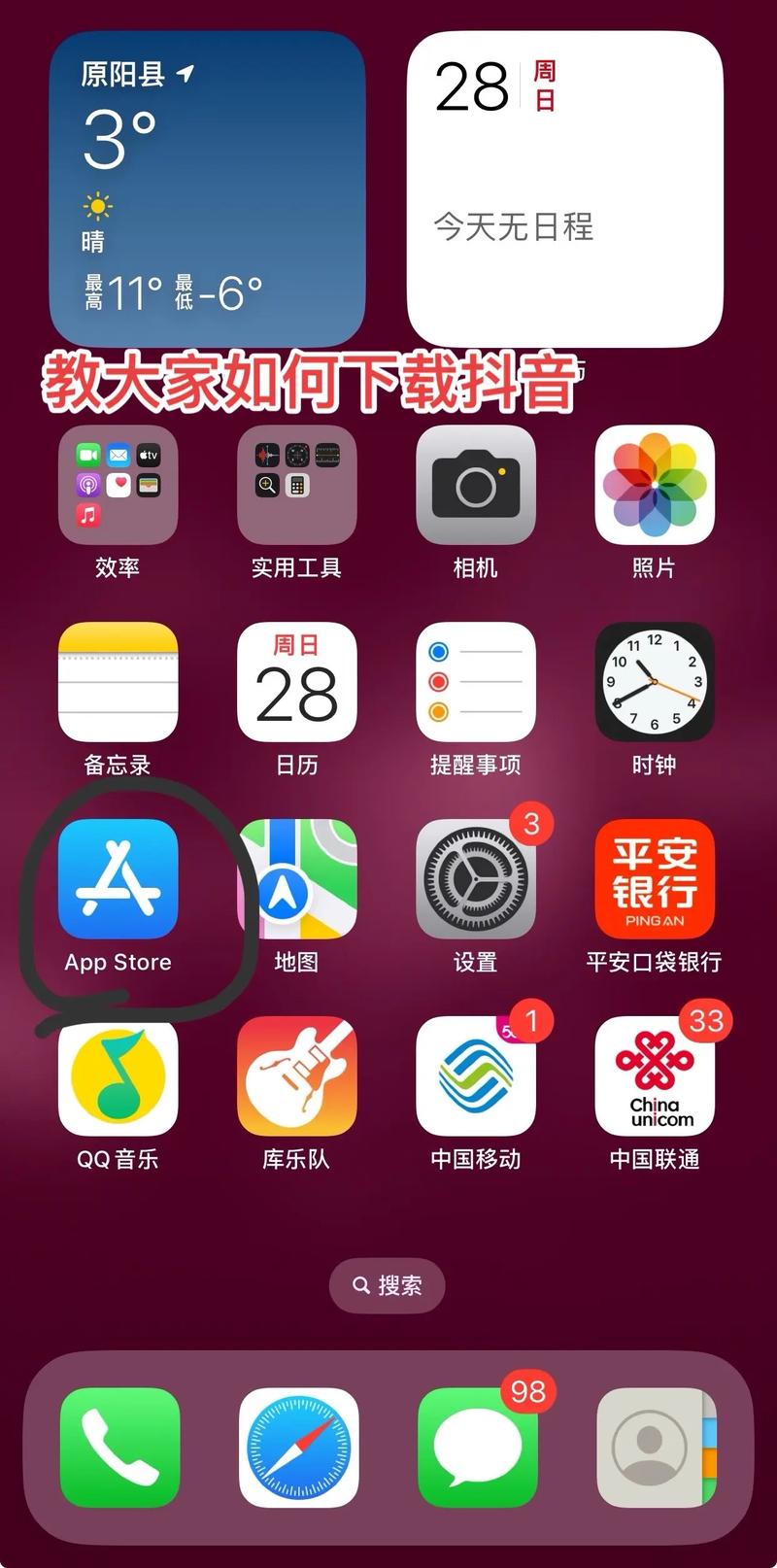This screenshot has width=777, height=1568.
Task: Open 信息 (Messages) showing 98 unread
Action: click(x=478, y=1448)
